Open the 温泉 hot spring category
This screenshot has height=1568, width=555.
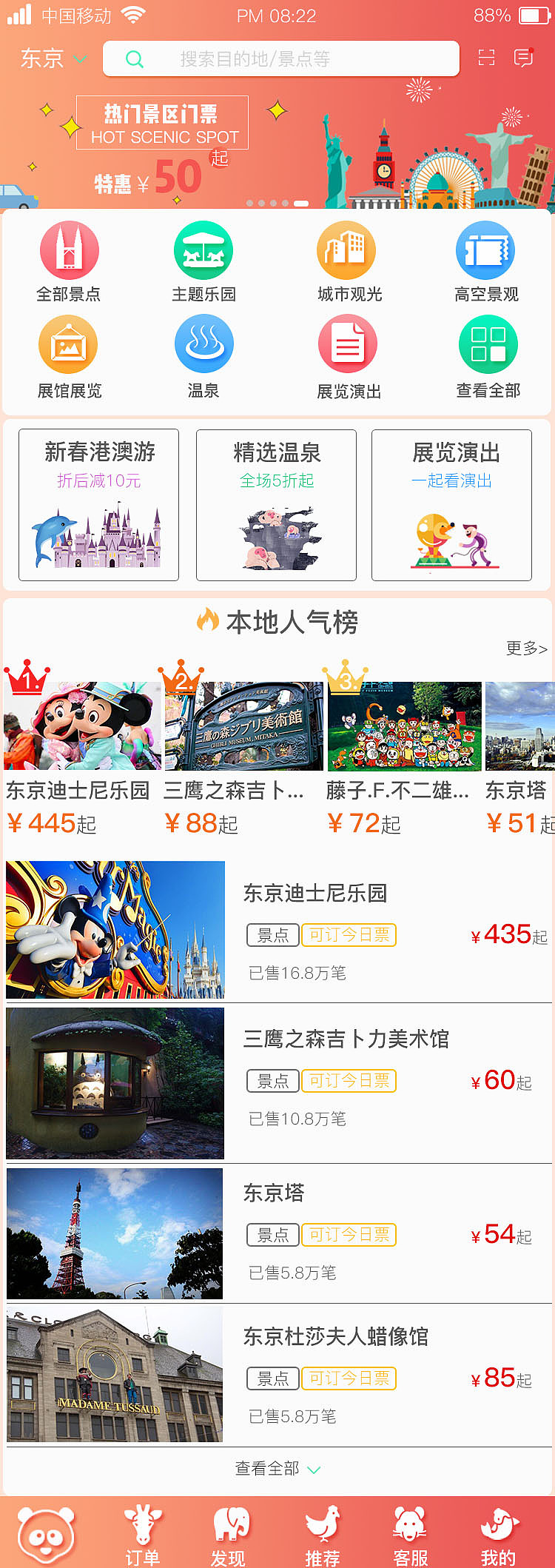pos(204,344)
